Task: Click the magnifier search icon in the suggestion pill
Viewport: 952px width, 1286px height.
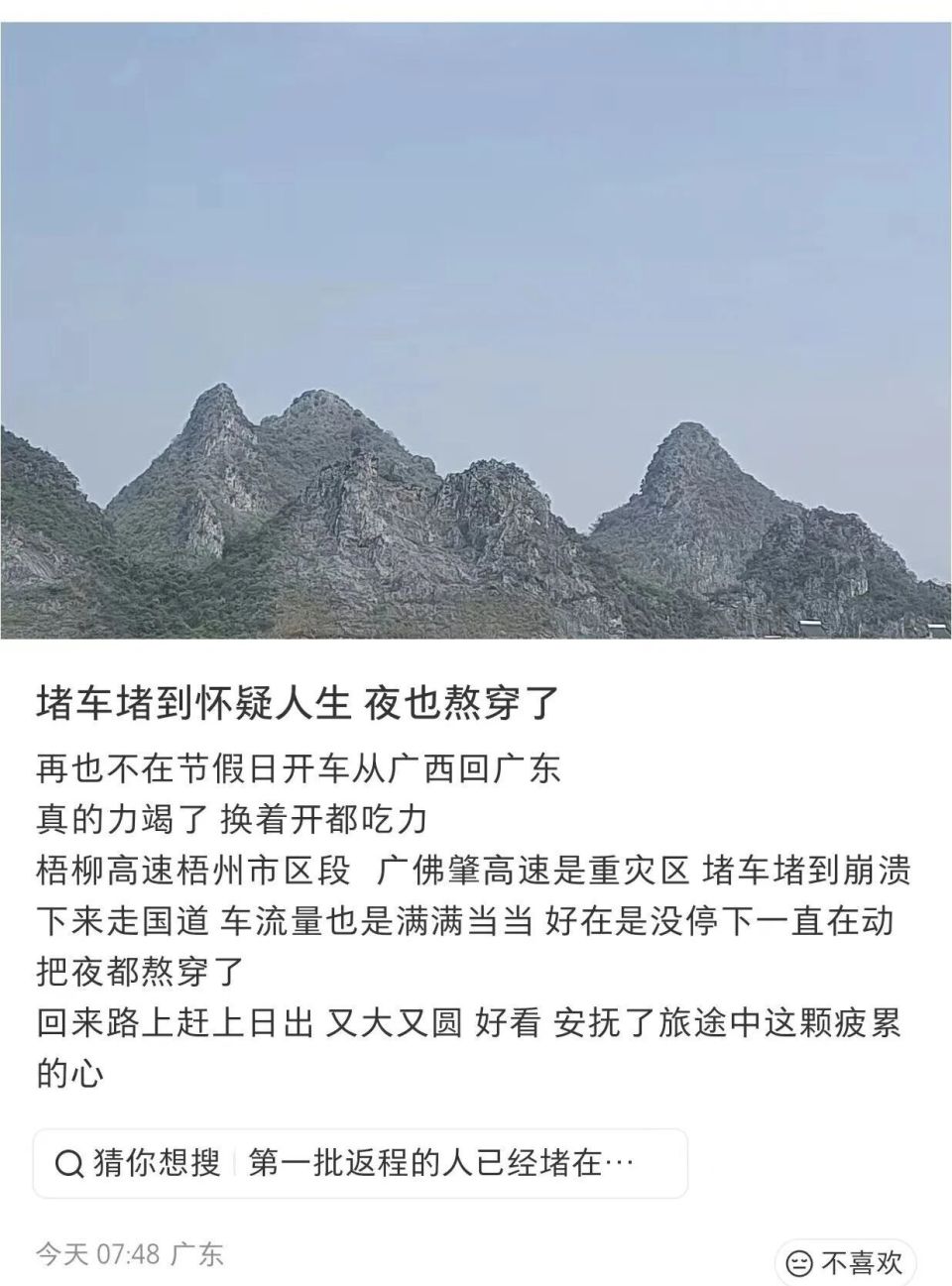Action: (67, 1159)
